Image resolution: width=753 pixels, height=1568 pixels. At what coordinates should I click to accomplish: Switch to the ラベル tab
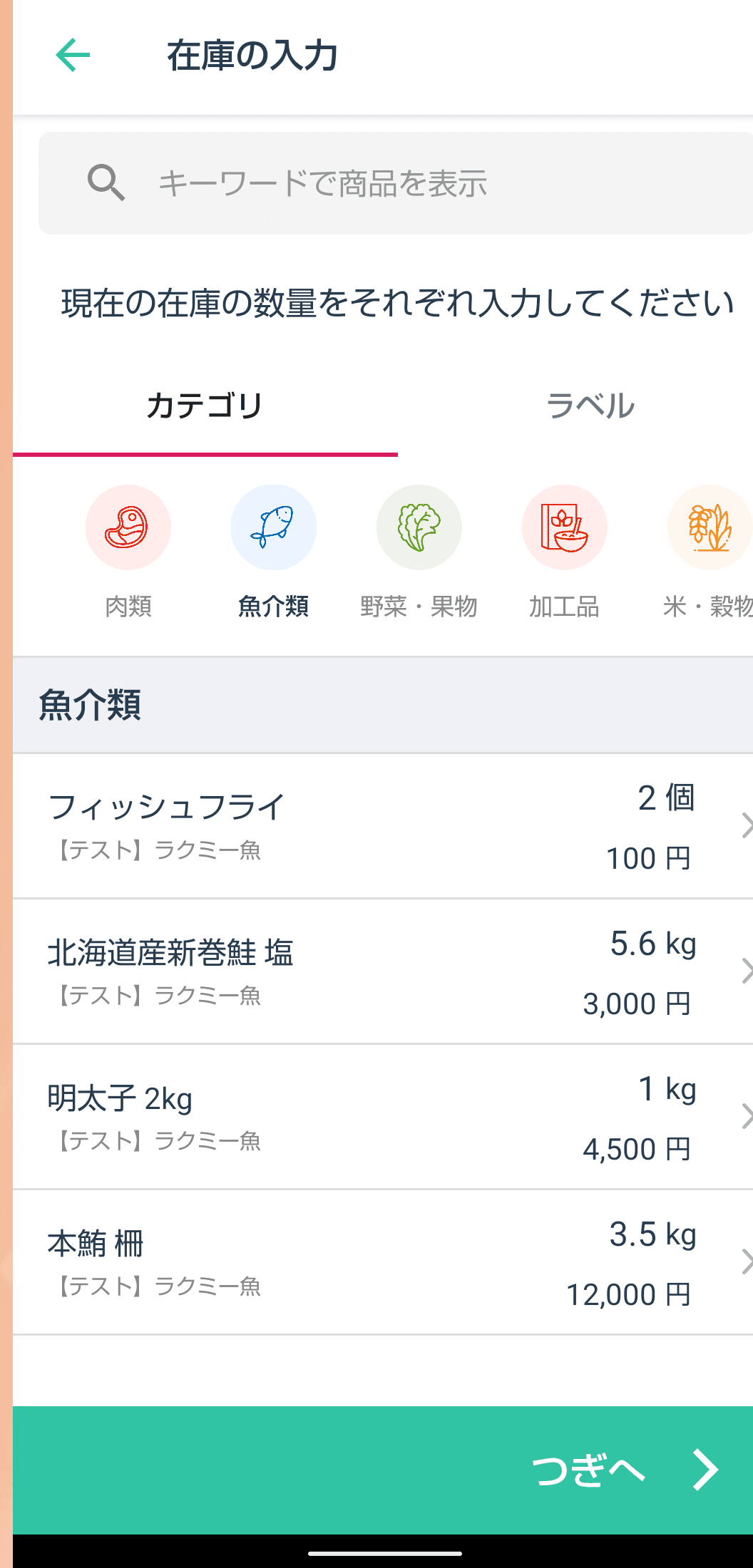[x=590, y=406]
